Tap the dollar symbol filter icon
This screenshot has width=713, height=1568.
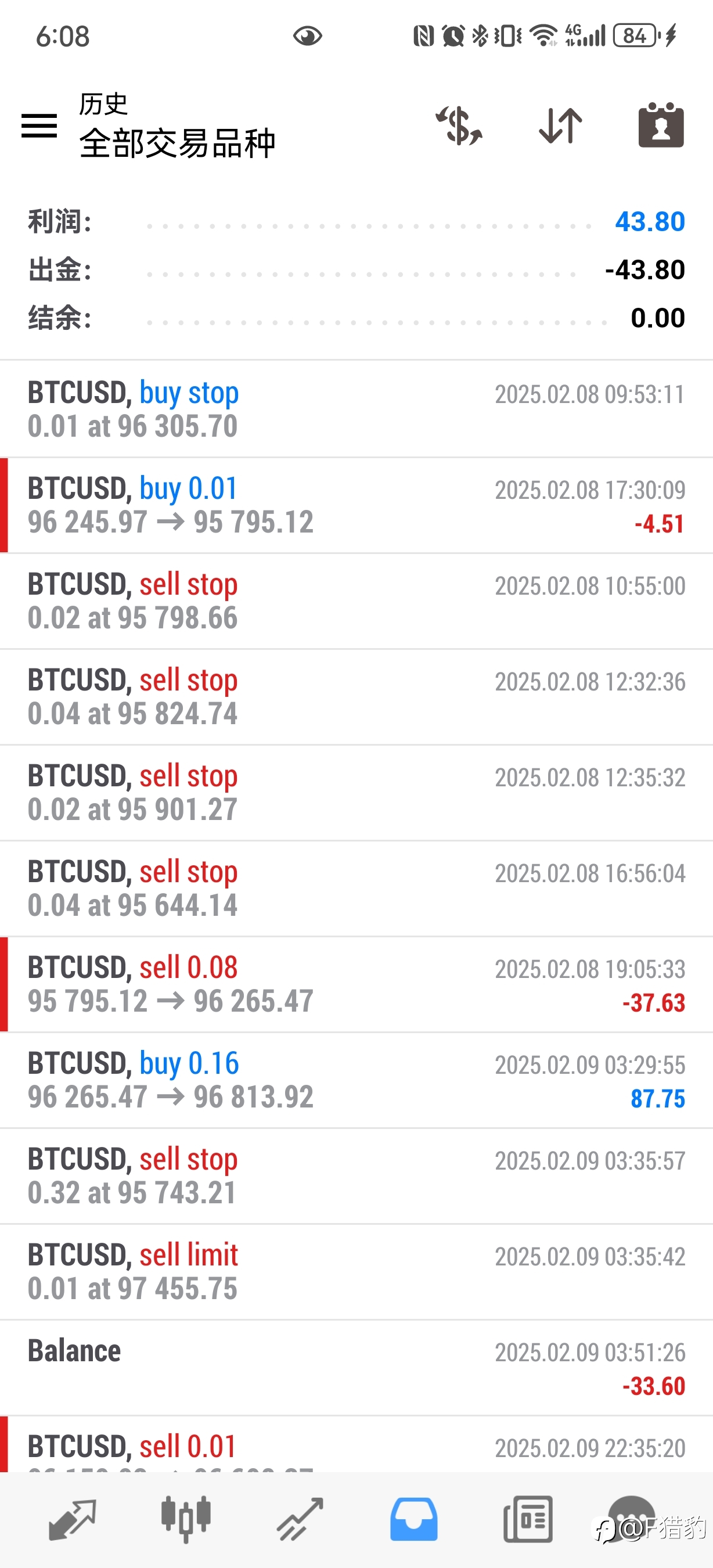coord(459,126)
